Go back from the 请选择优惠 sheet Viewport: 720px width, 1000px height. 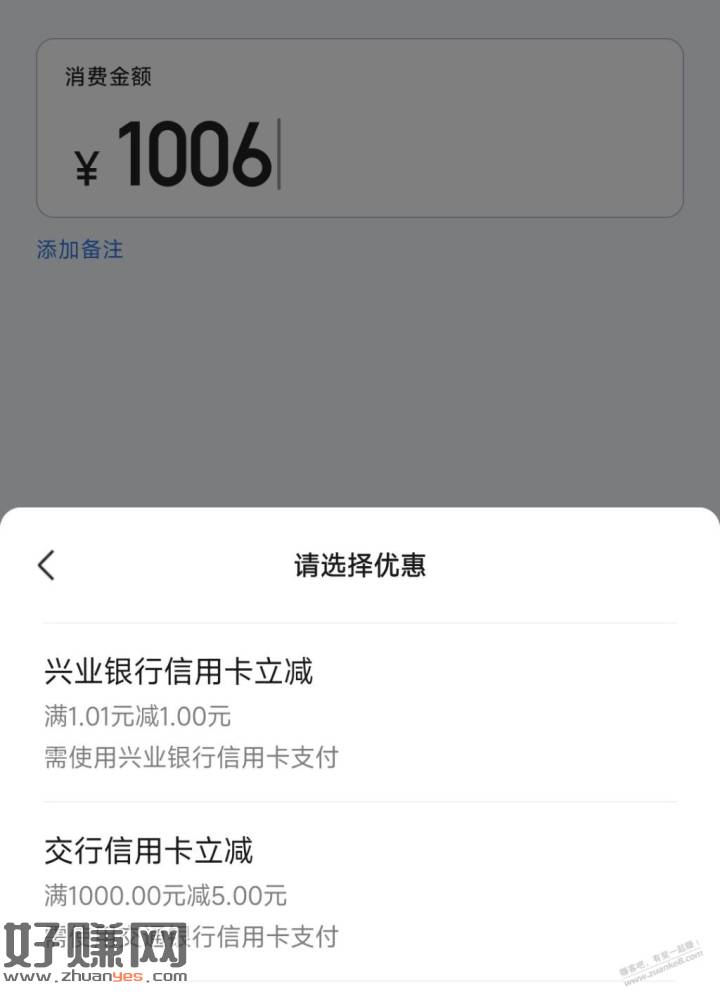pyautogui.click(x=46, y=565)
